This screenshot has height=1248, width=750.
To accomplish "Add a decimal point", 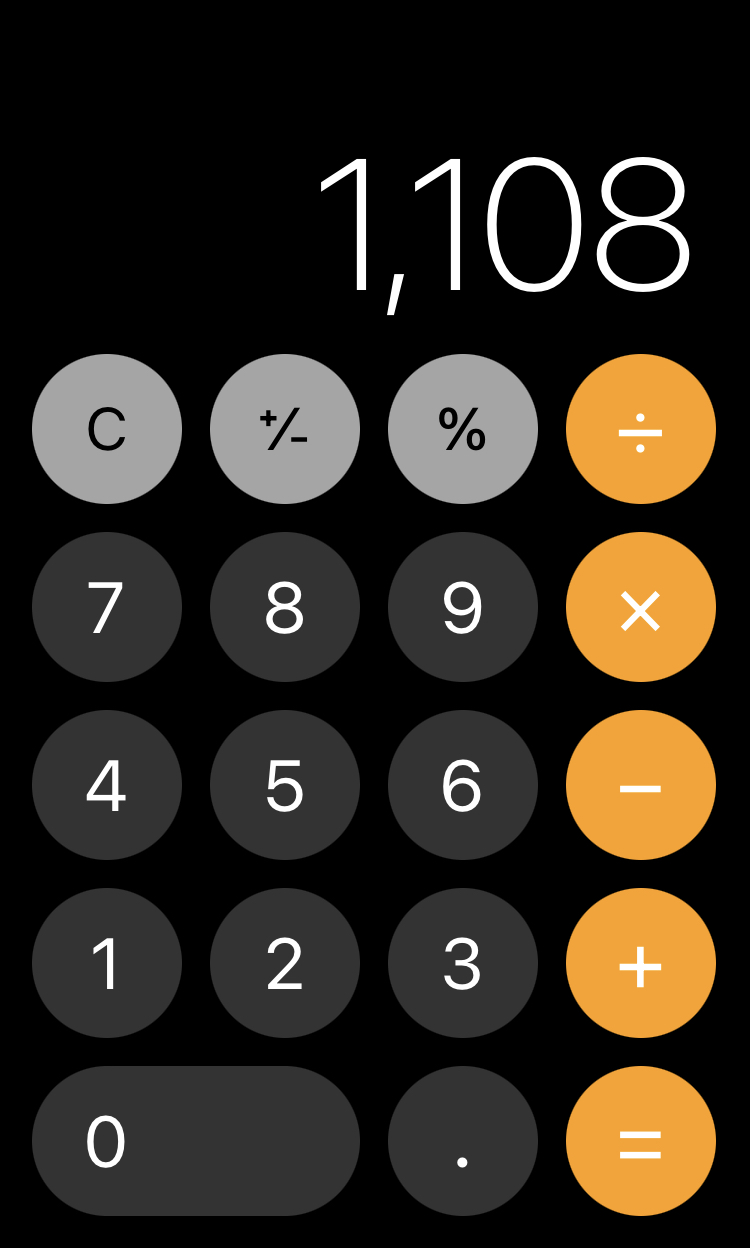I will tap(463, 1141).
